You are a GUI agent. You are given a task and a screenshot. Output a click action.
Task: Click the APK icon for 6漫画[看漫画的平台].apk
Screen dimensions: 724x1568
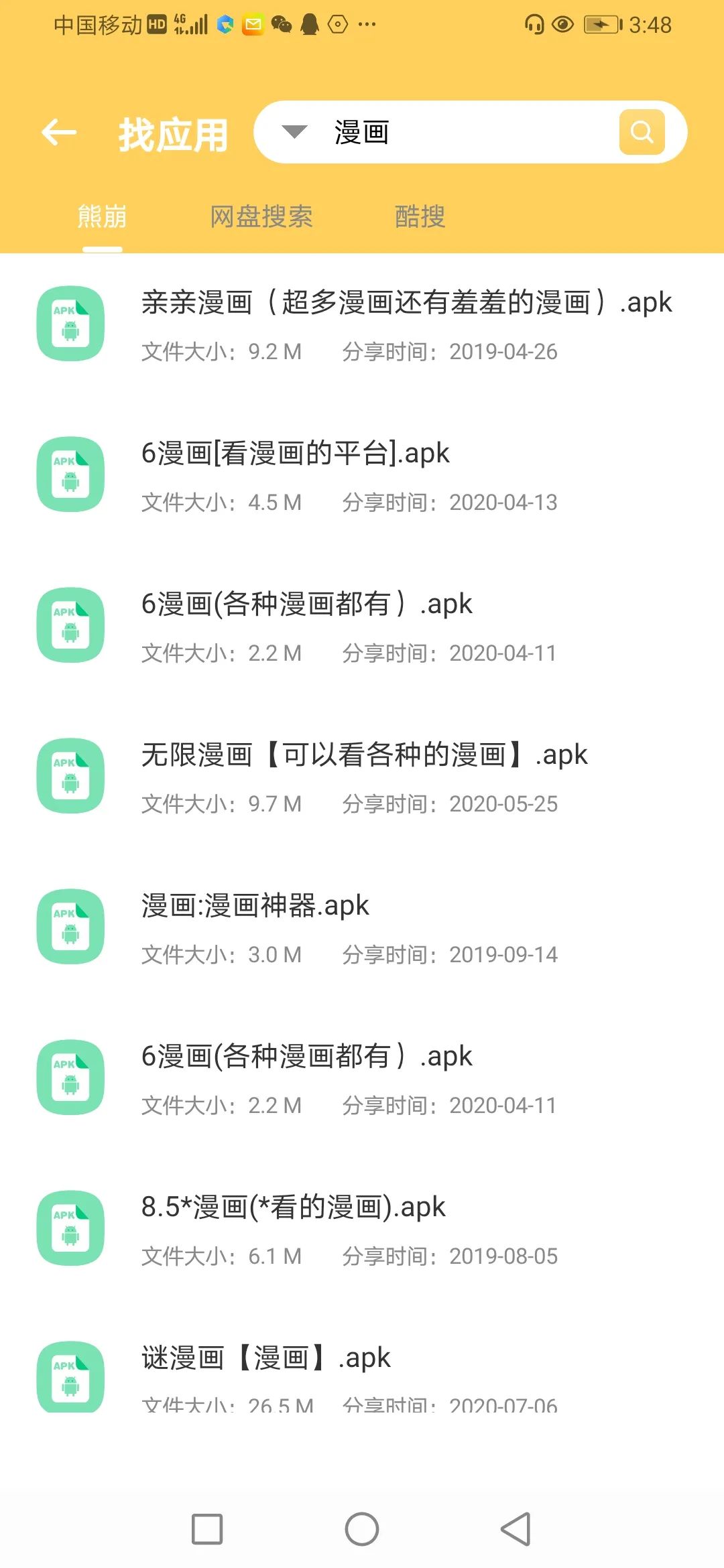(70, 474)
